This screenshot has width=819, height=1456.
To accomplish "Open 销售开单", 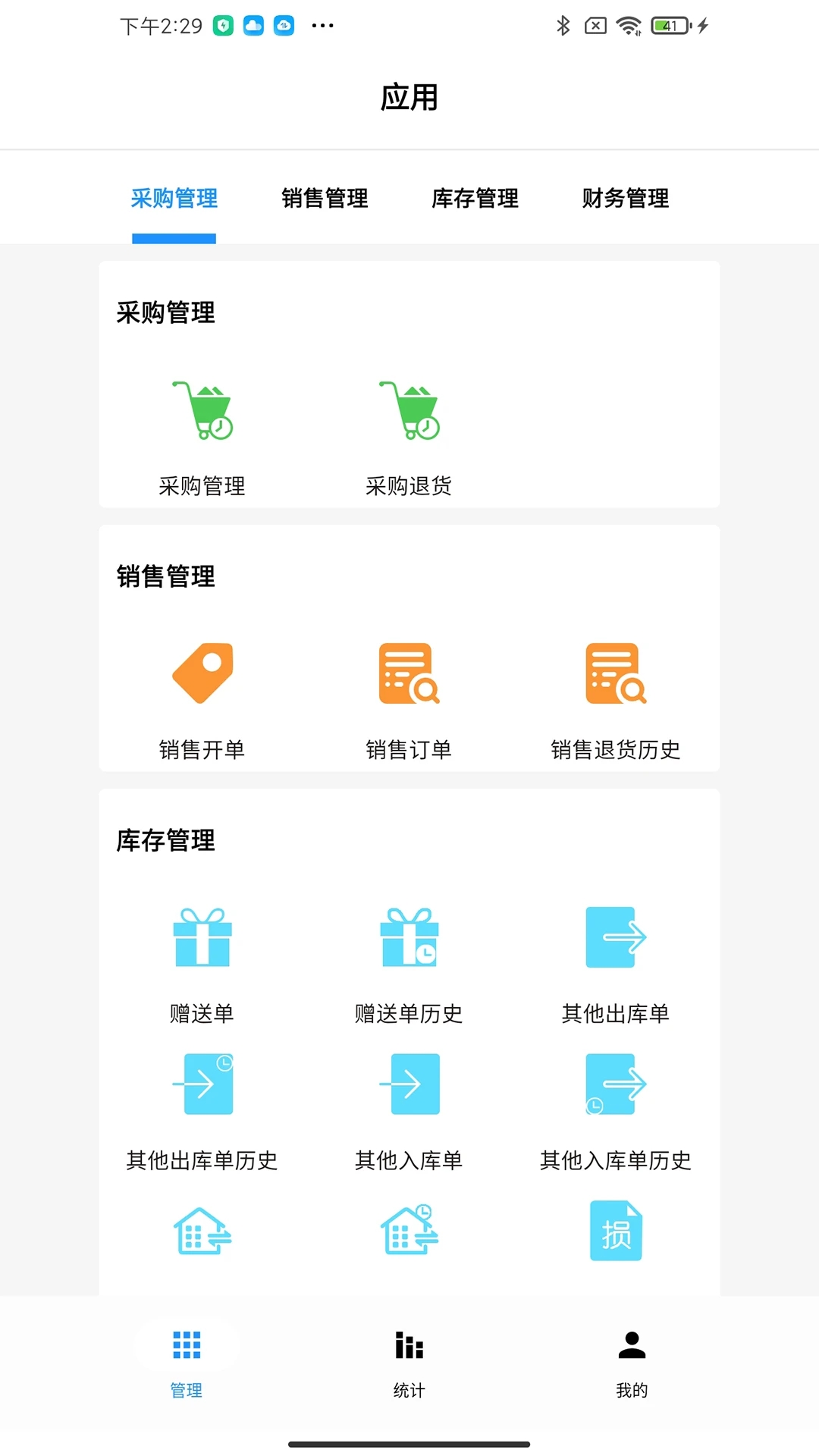I will click(x=202, y=698).
